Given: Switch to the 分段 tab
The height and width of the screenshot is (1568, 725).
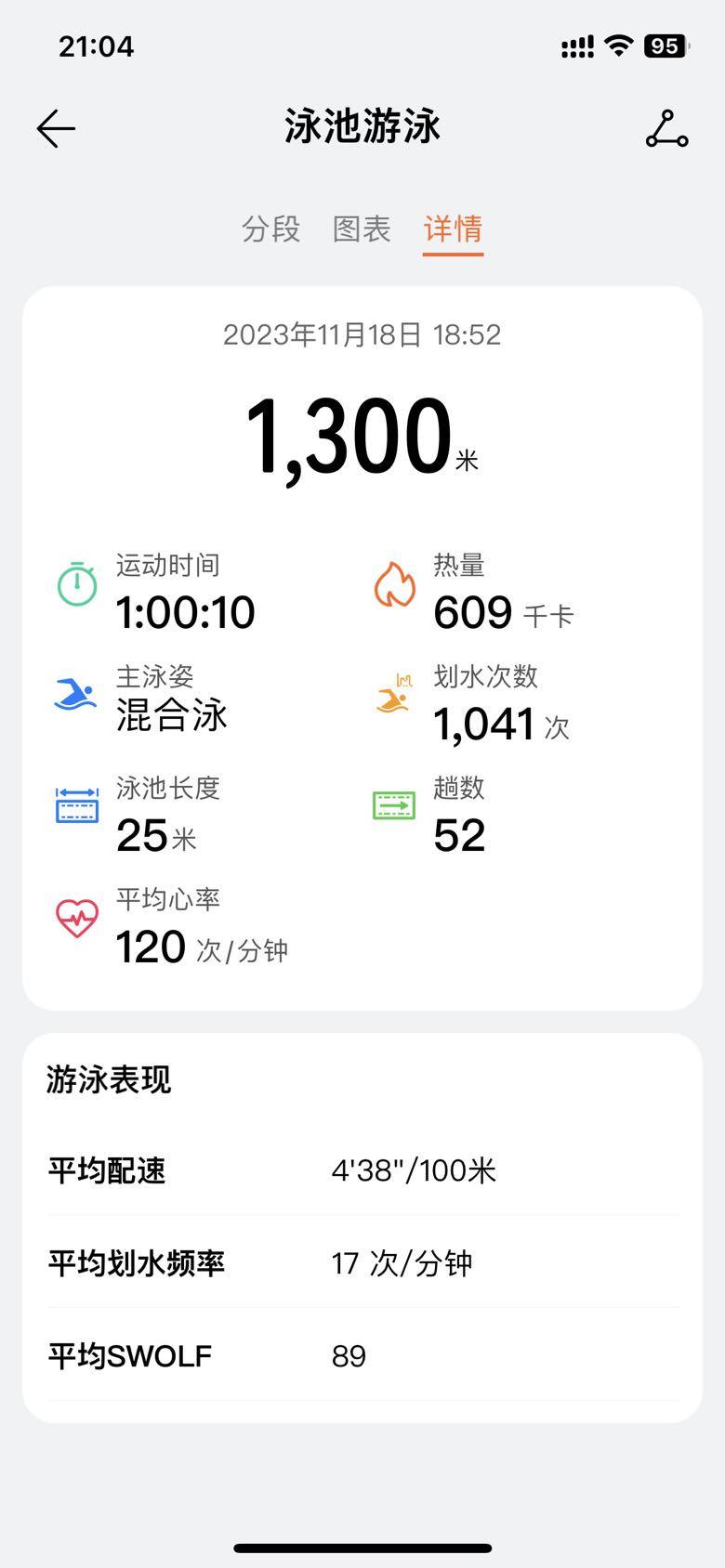Looking at the screenshot, I should pos(270,229).
